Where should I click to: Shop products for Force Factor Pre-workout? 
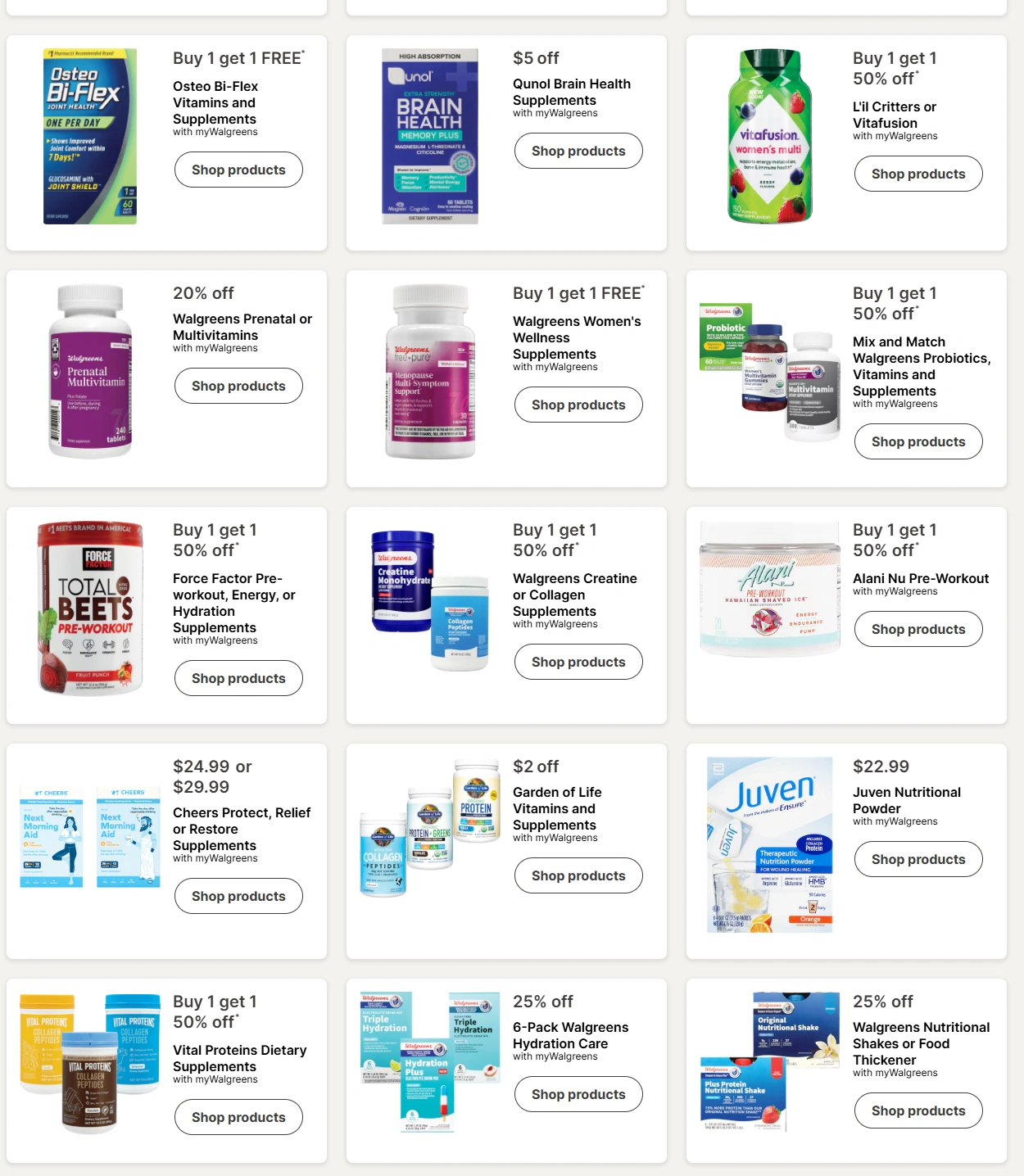[238, 678]
